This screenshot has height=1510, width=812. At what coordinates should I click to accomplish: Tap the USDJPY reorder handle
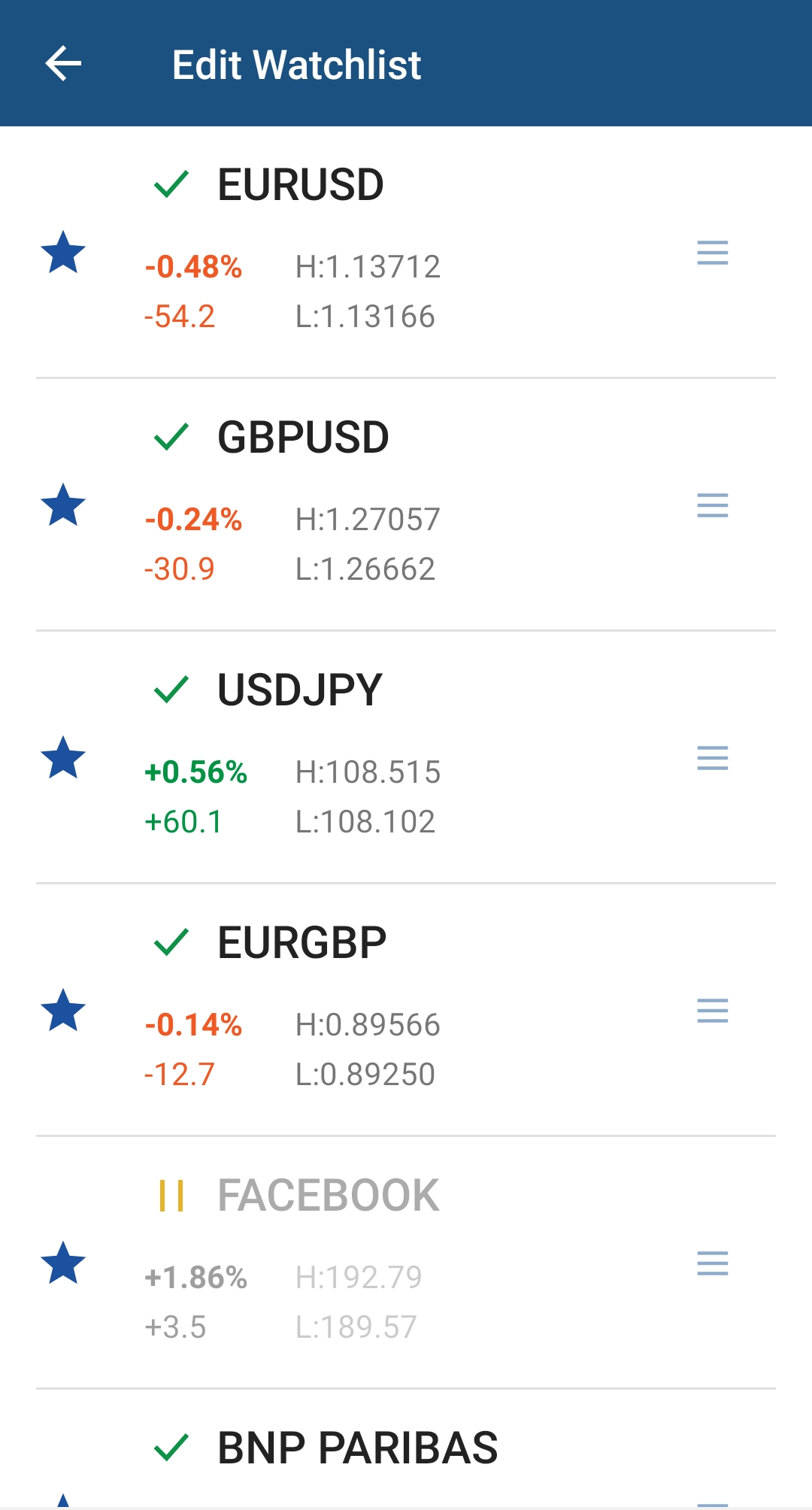(712, 757)
